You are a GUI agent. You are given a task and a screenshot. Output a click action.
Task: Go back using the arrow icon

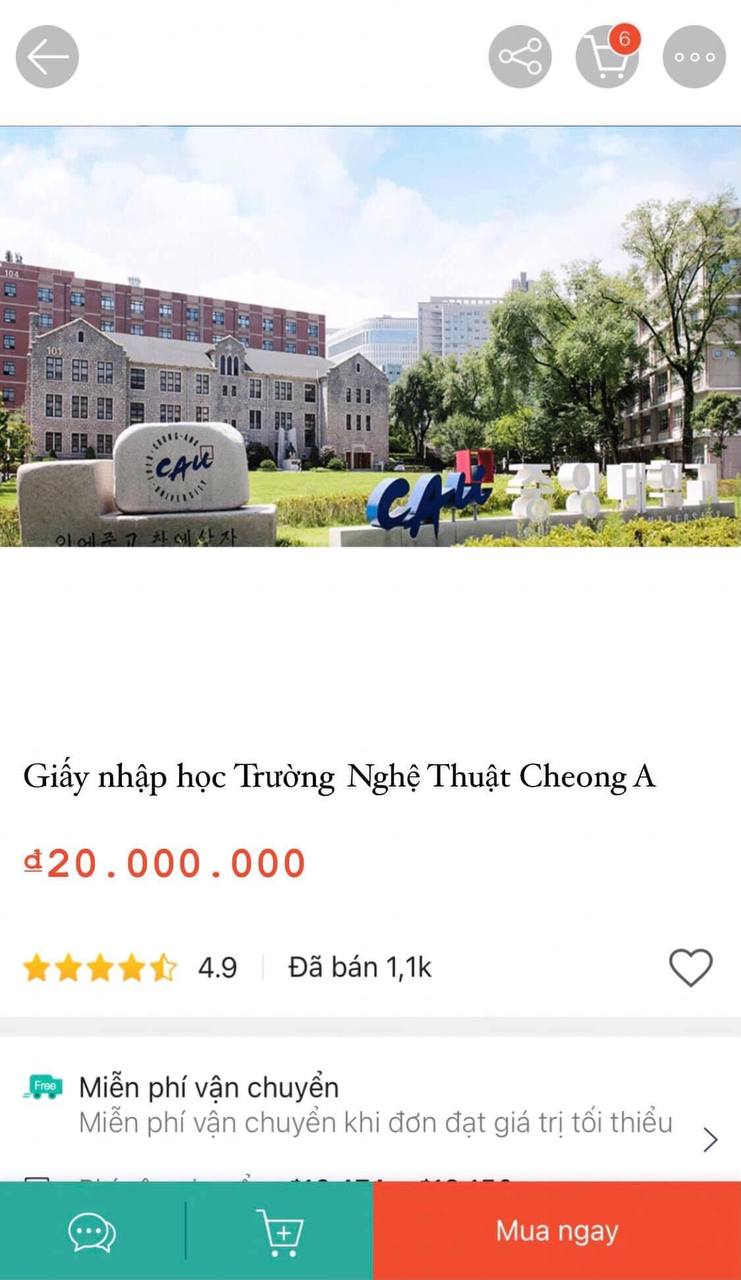pos(47,57)
